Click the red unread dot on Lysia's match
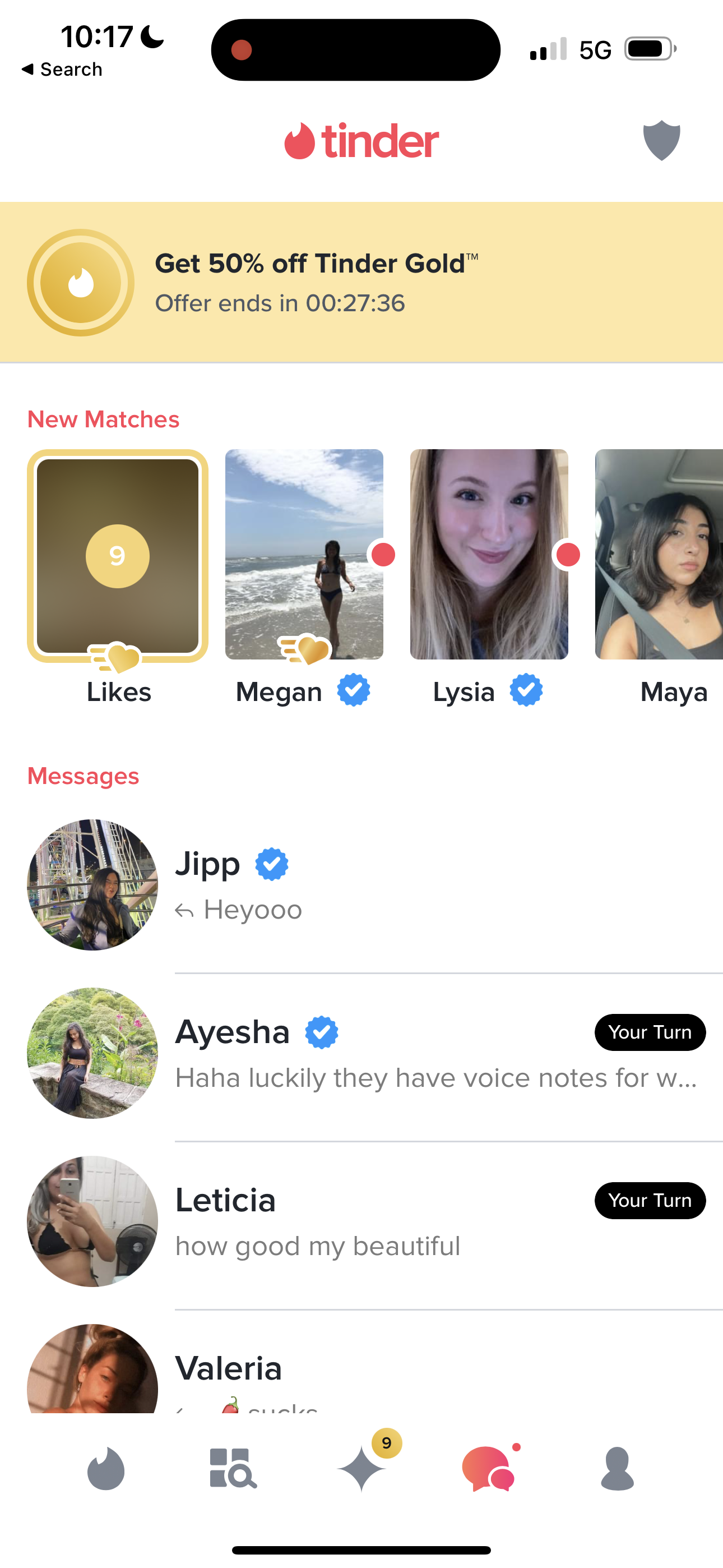This screenshot has height=1568, width=723. click(567, 555)
